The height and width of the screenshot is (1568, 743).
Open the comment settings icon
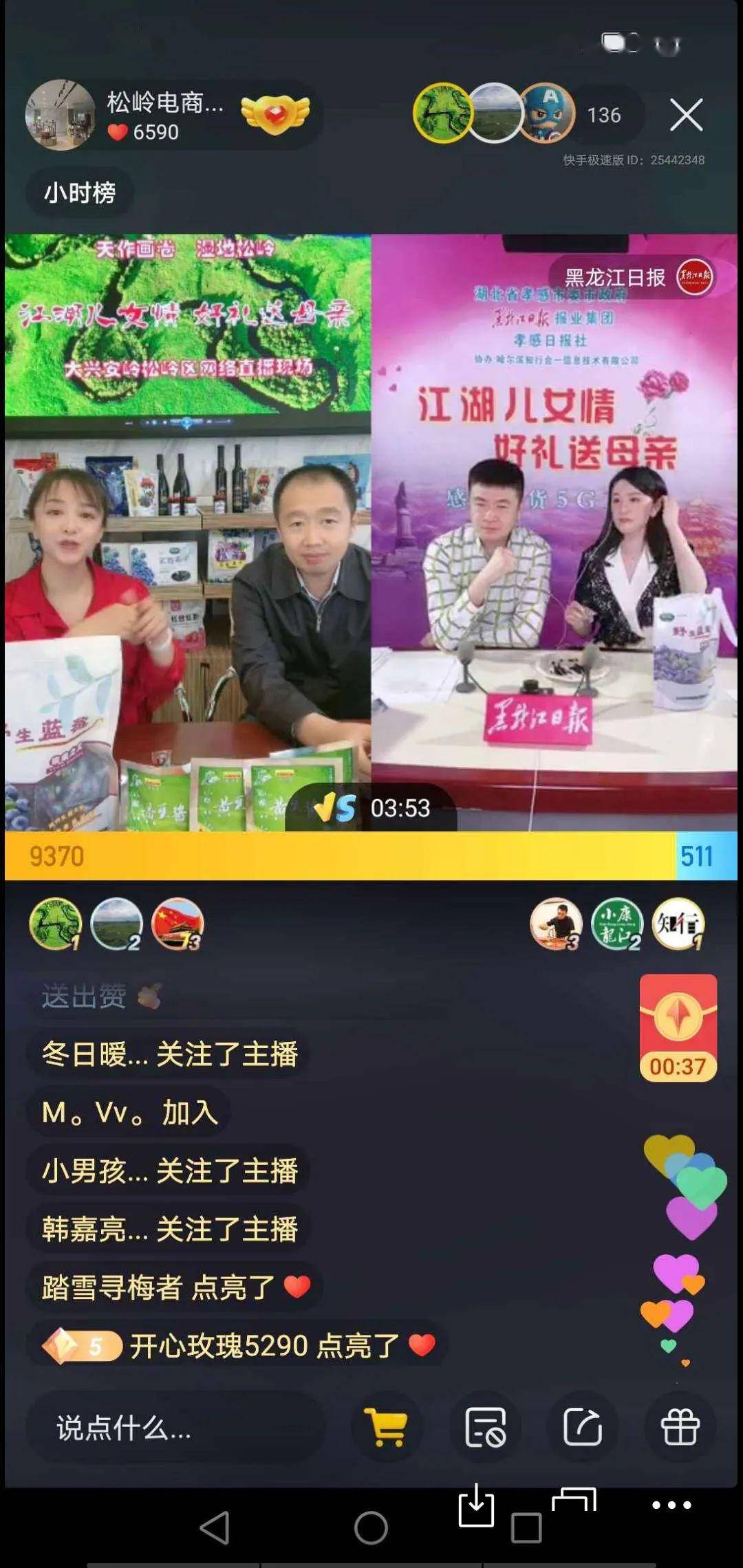coord(485,1428)
